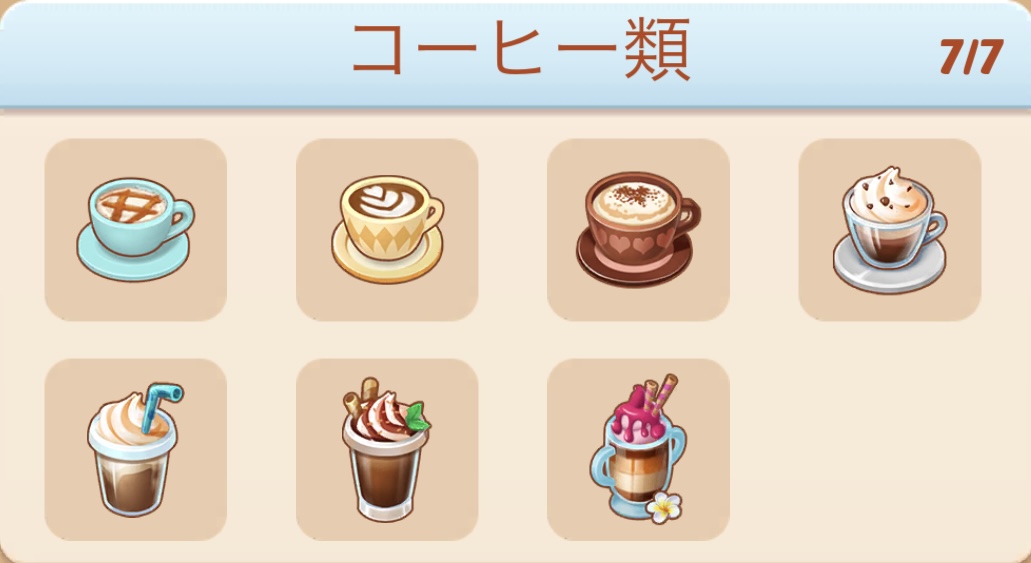Open the chocolate frappe with mint leaf
The height and width of the screenshot is (563, 1031).
387,449
